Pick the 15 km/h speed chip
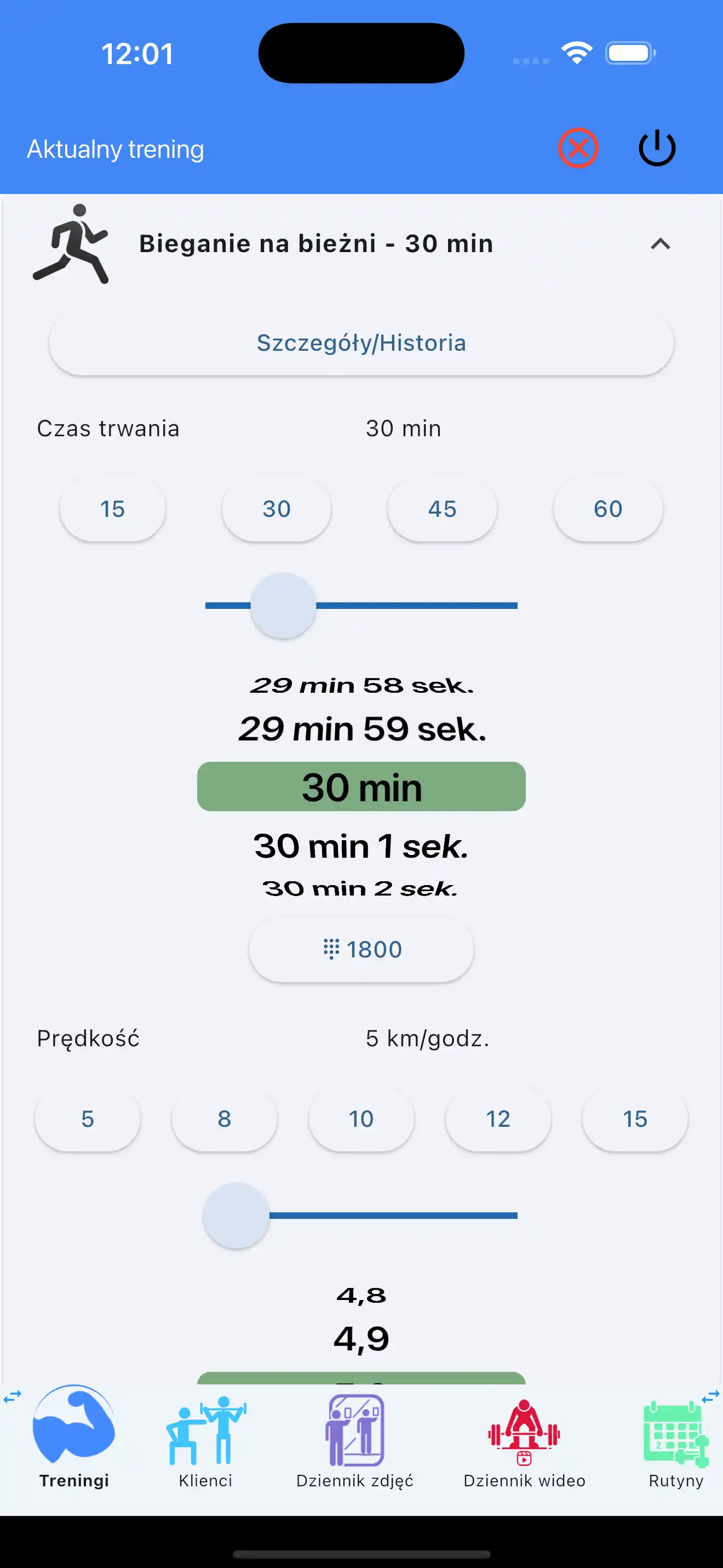The height and width of the screenshot is (1568, 723). click(634, 1119)
